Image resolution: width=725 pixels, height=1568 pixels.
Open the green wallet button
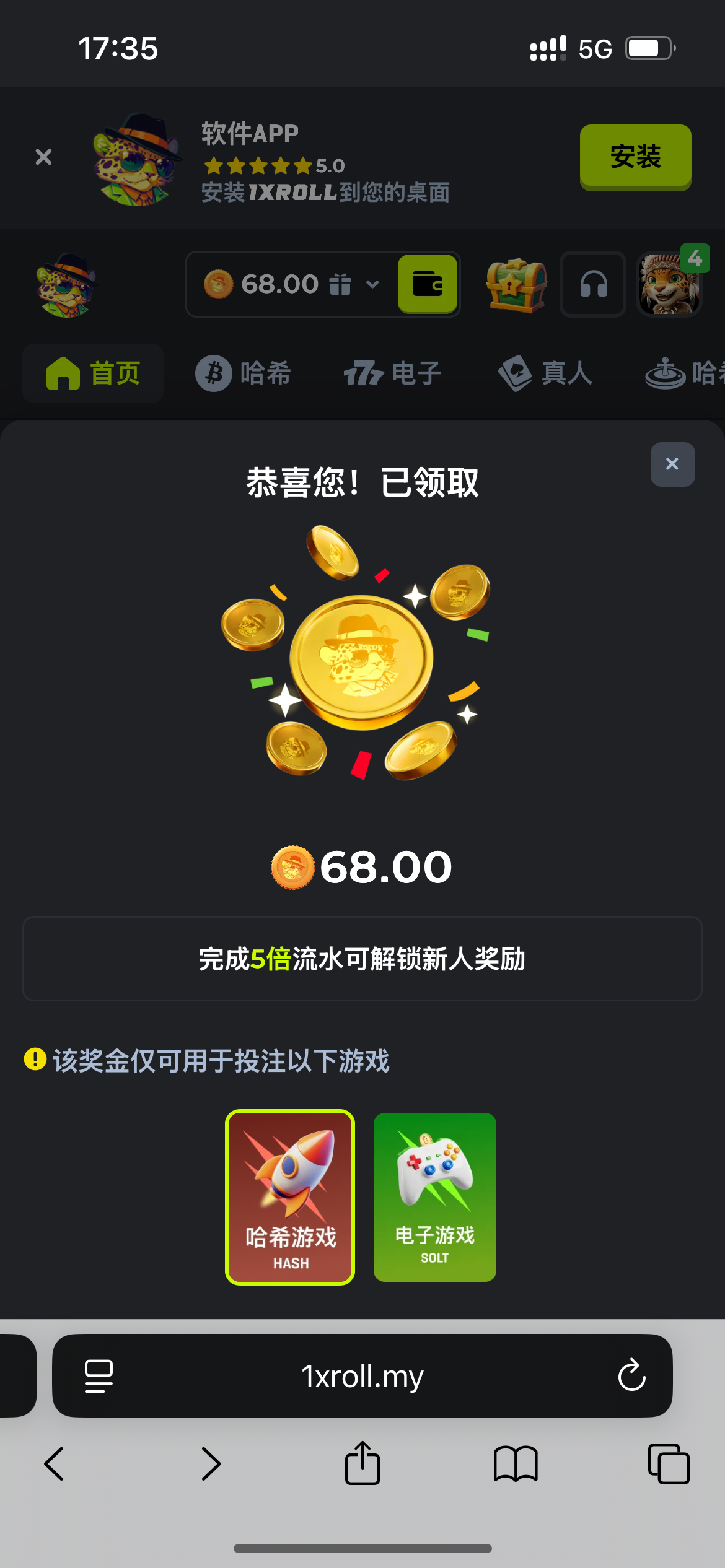[x=428, y=284]
